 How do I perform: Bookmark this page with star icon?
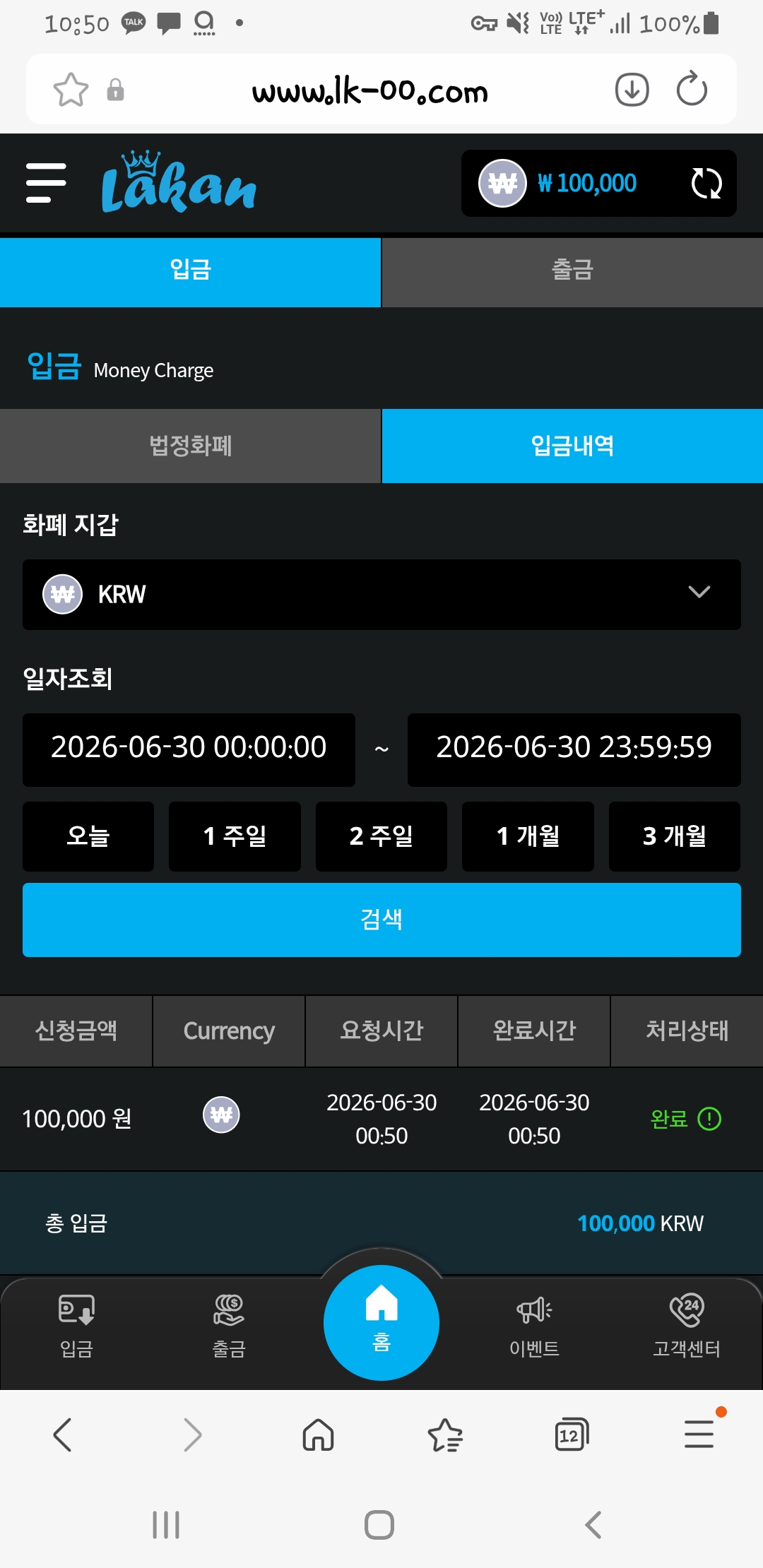click(x=71, y=90)
